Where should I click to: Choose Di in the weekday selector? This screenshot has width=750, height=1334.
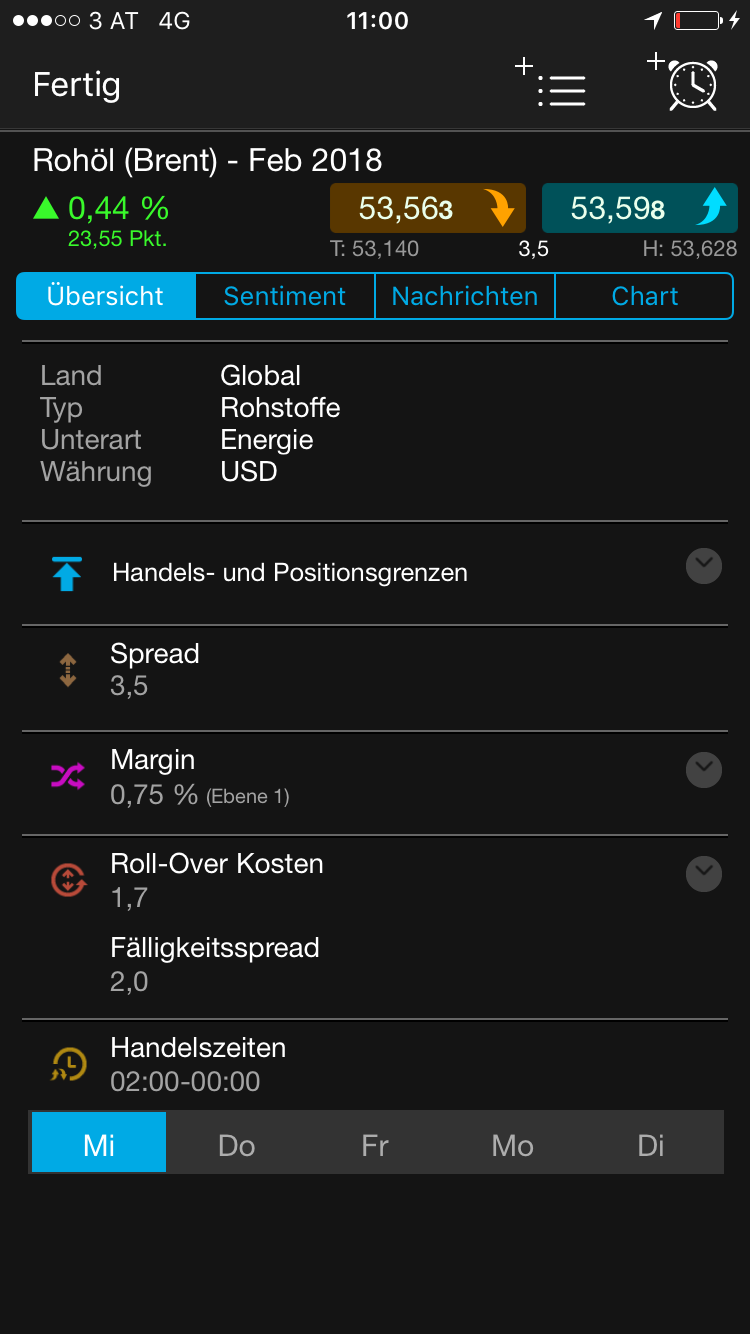[x=651, y=1144]
